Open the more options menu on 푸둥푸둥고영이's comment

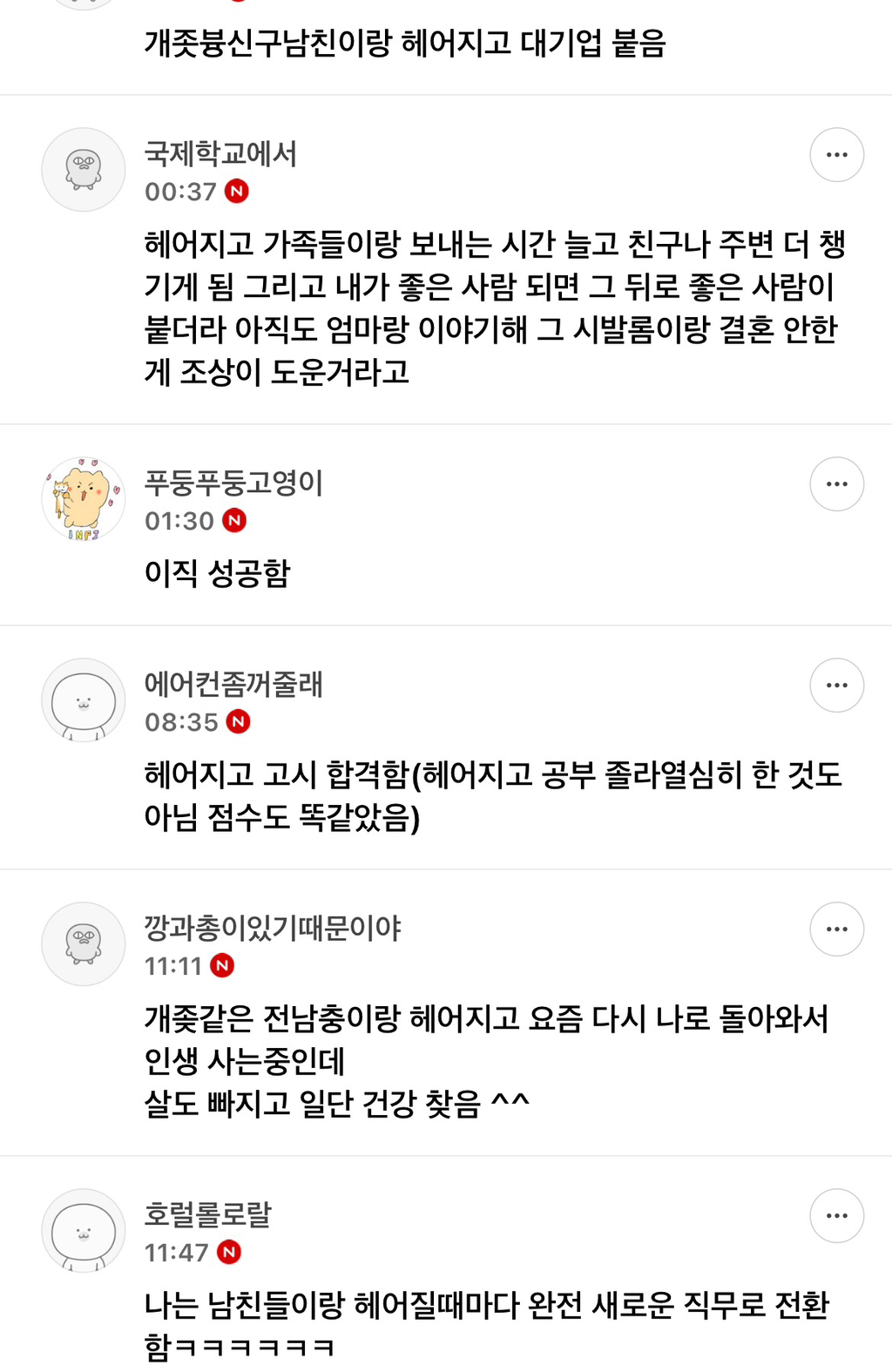coord(836,484)
